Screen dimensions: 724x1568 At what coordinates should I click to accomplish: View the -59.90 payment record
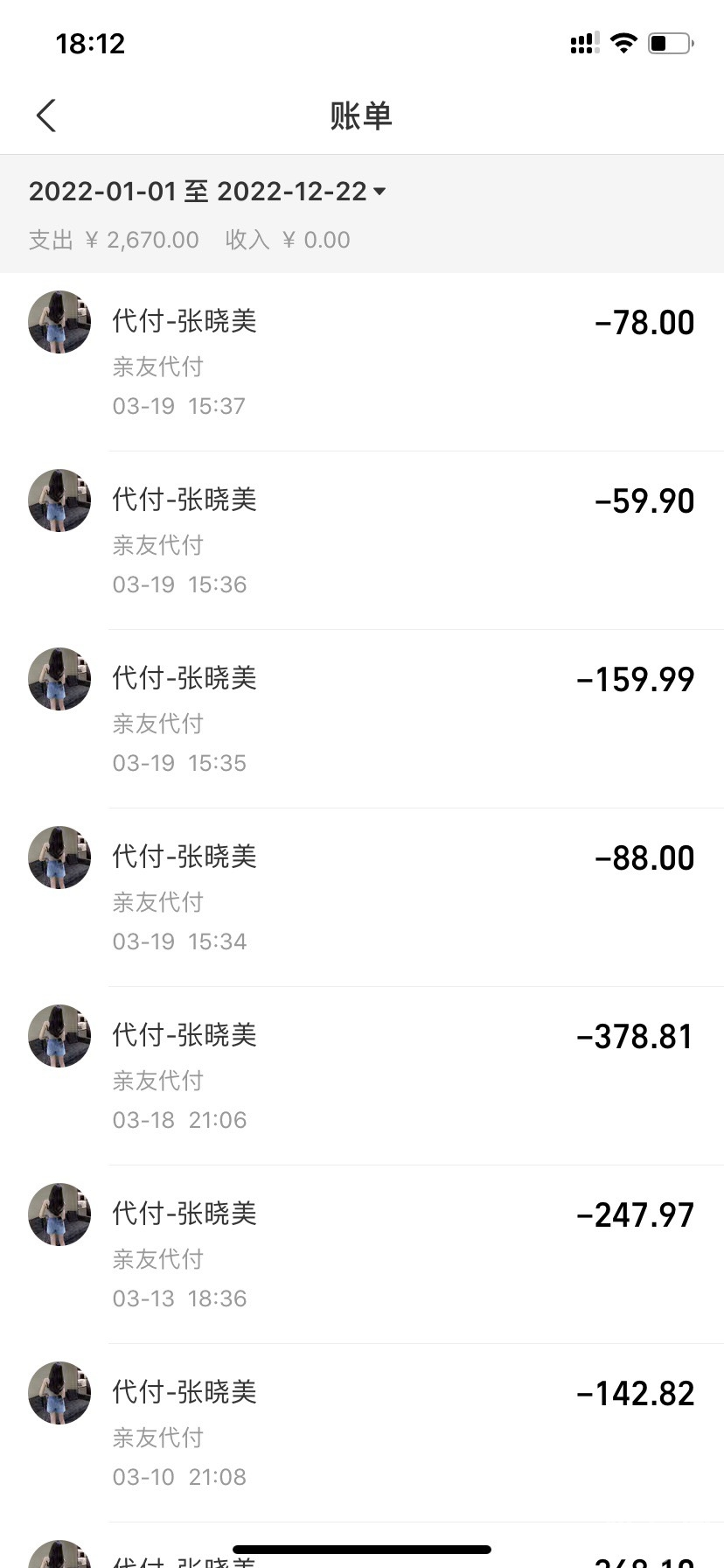(362, 540)
